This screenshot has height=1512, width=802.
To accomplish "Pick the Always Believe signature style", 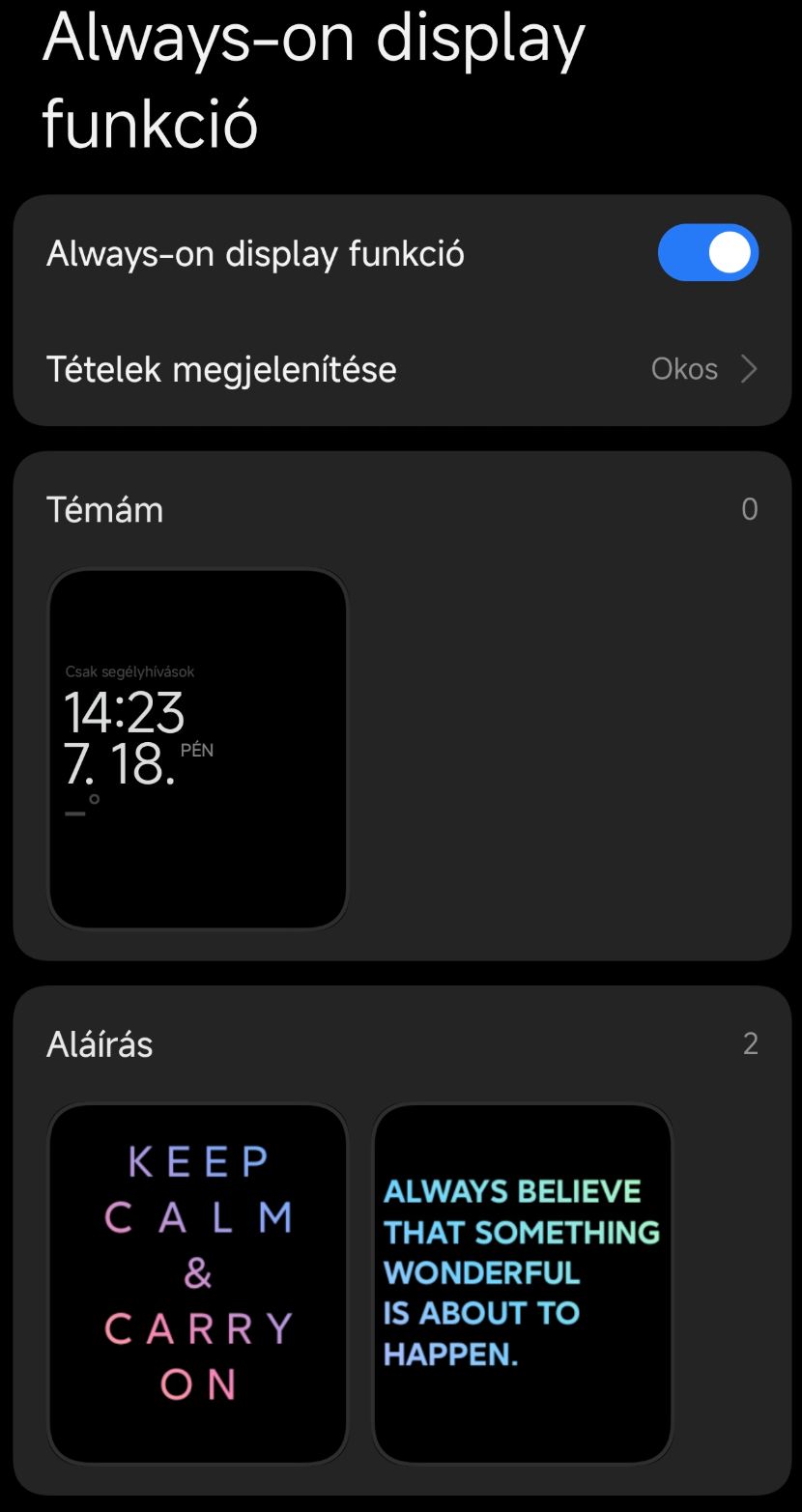I will [x=522, y=1282].
